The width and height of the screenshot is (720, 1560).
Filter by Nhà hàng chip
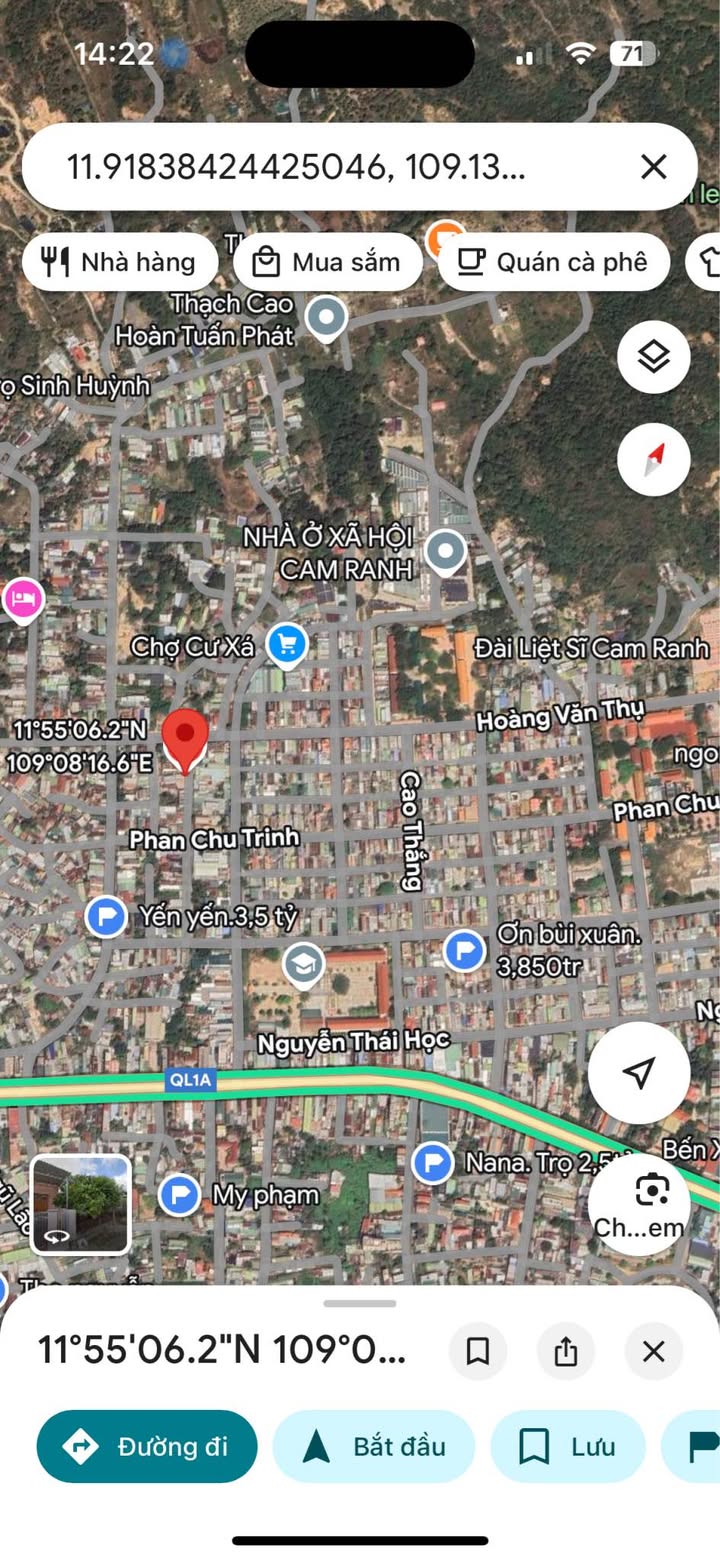coord(120,262)
